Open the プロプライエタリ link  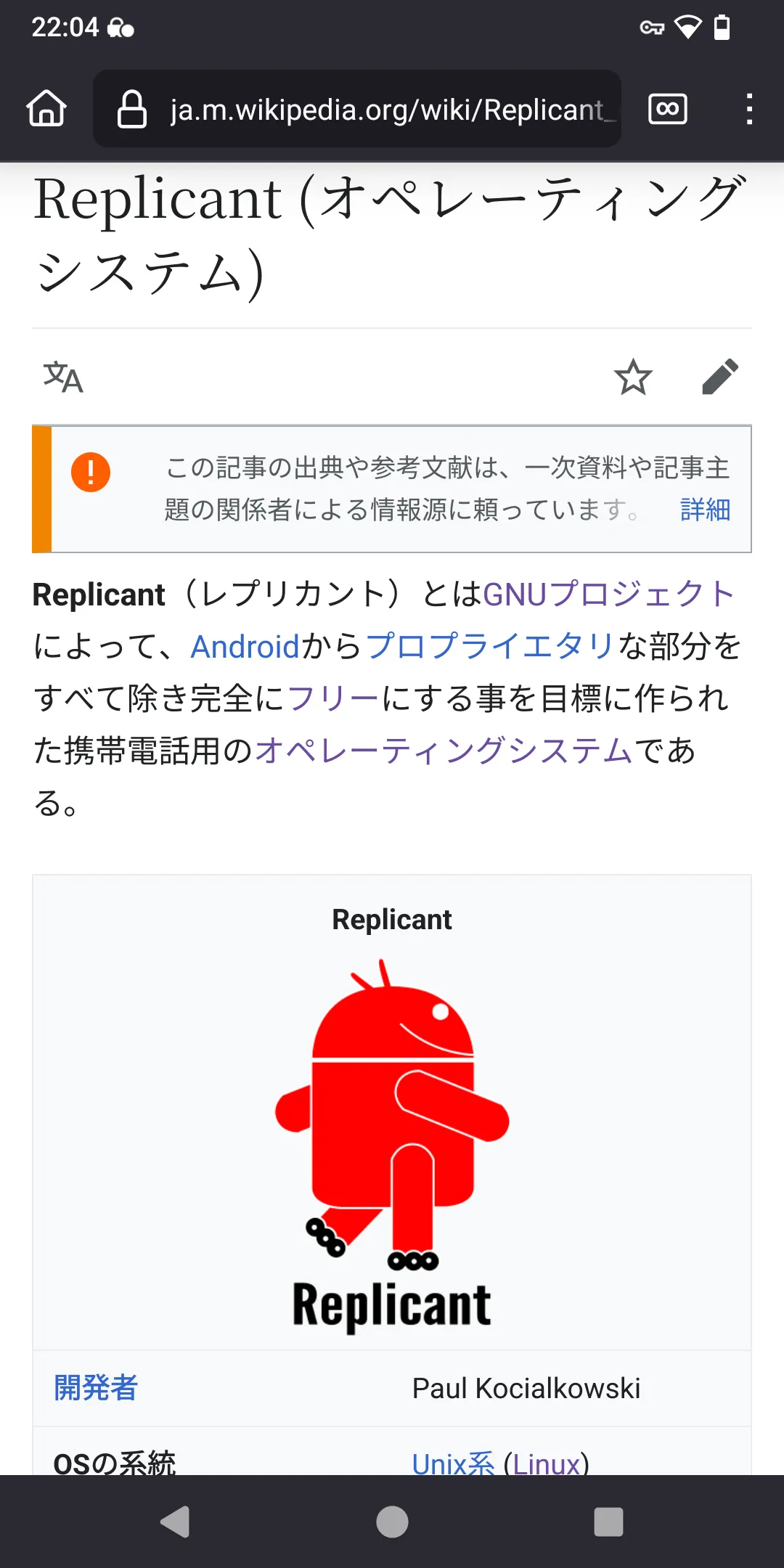point(491,646)
